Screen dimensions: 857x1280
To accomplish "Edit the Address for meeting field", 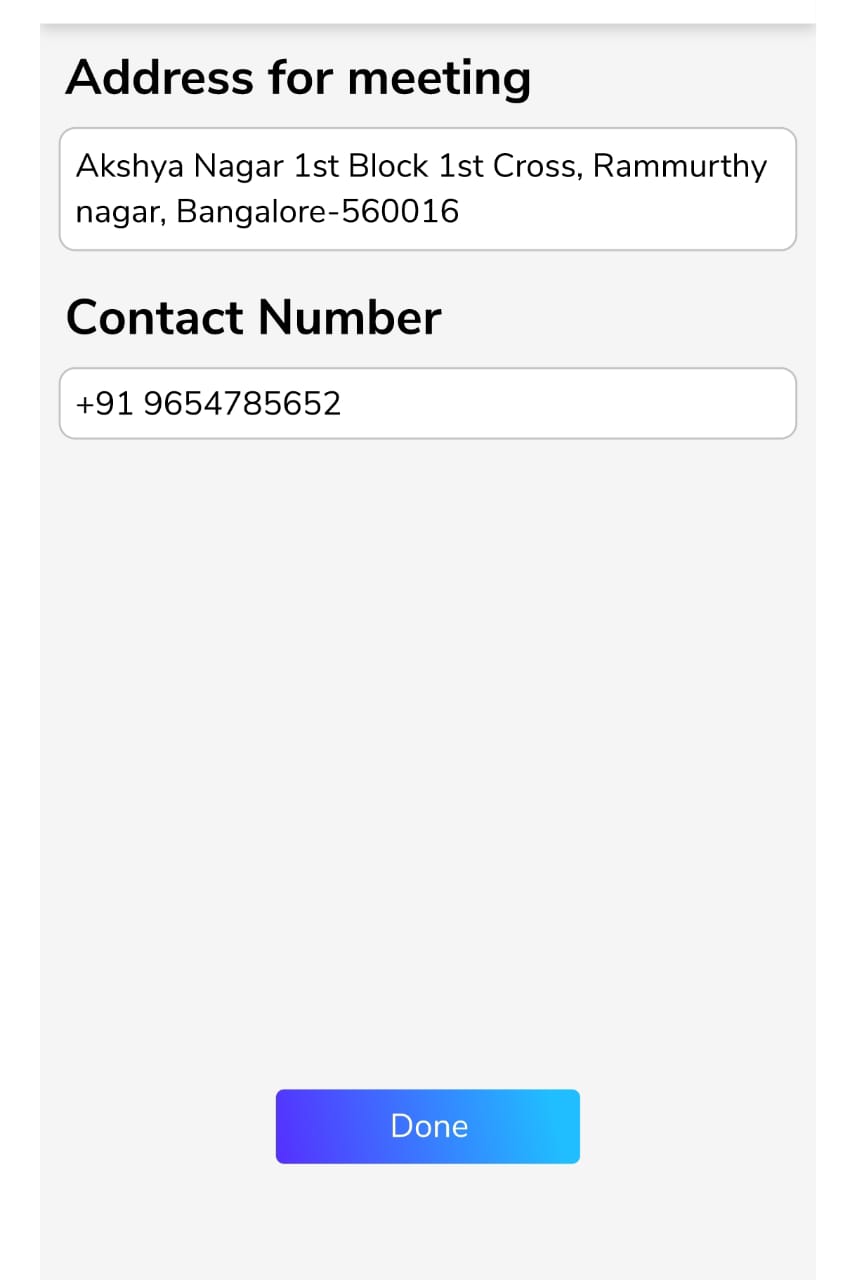I will 427,189.
